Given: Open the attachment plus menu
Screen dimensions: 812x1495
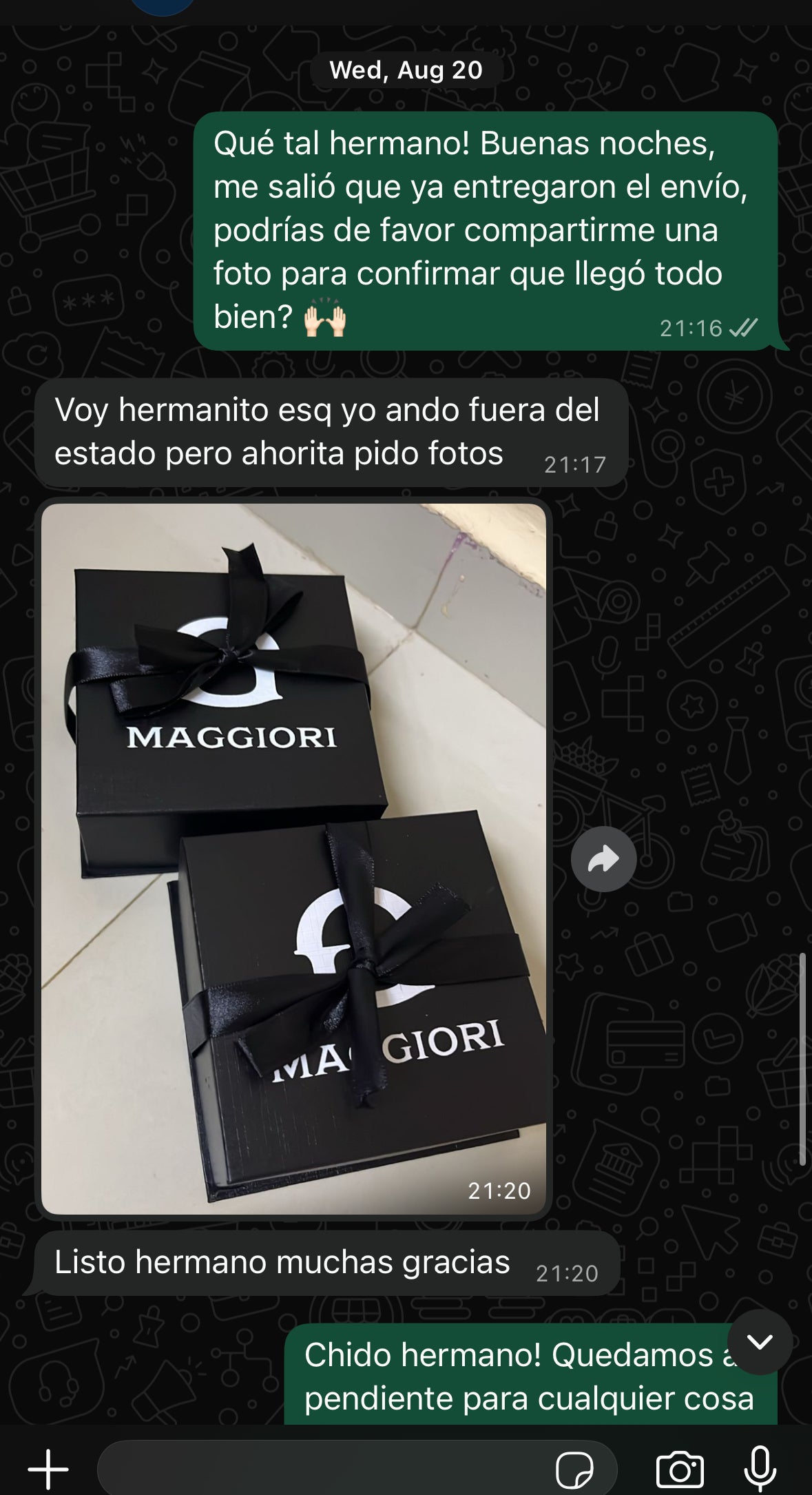Looking at the screenshot, I should point(48,1469).
